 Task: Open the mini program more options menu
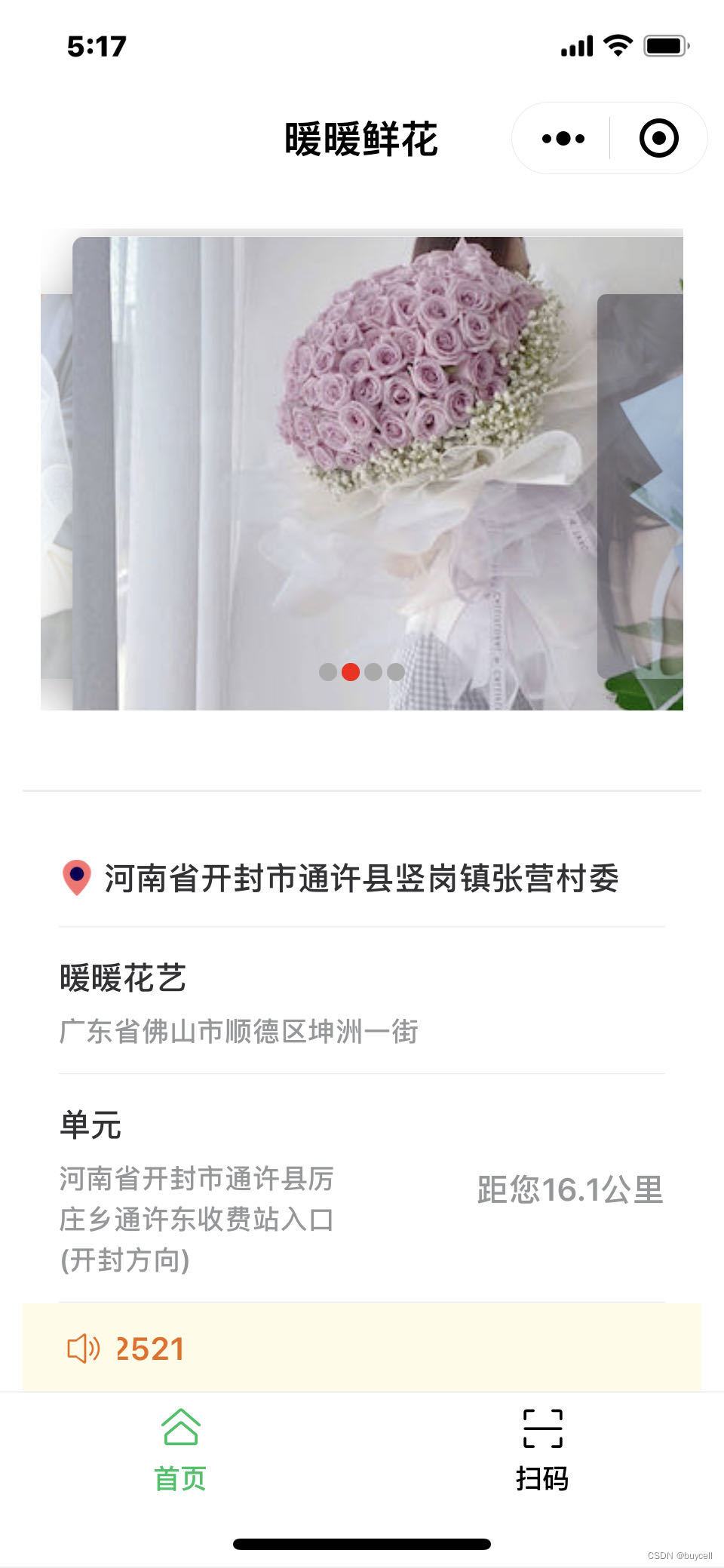click(563, 139)
